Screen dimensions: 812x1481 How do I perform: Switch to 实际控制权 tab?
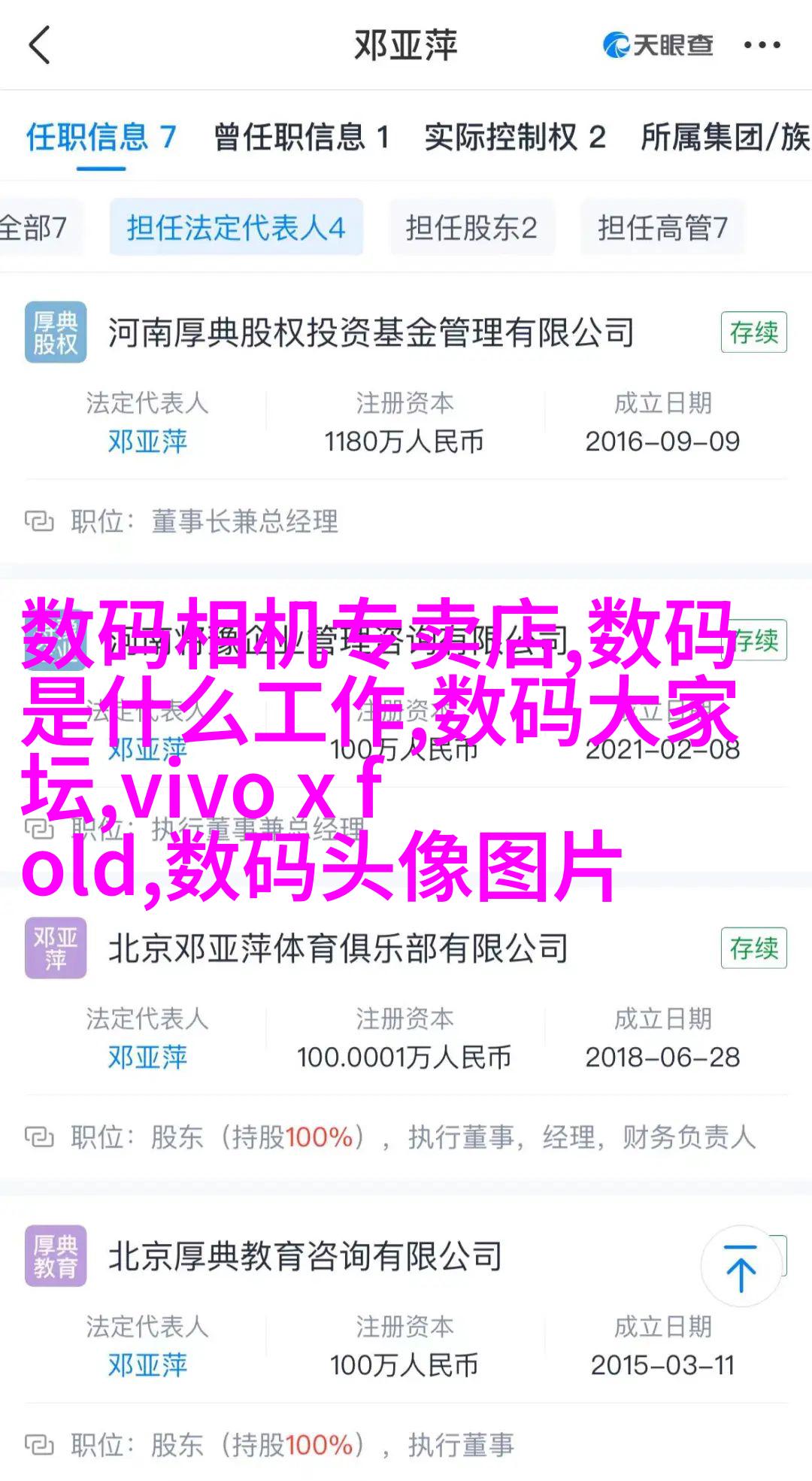click(514, 138)
